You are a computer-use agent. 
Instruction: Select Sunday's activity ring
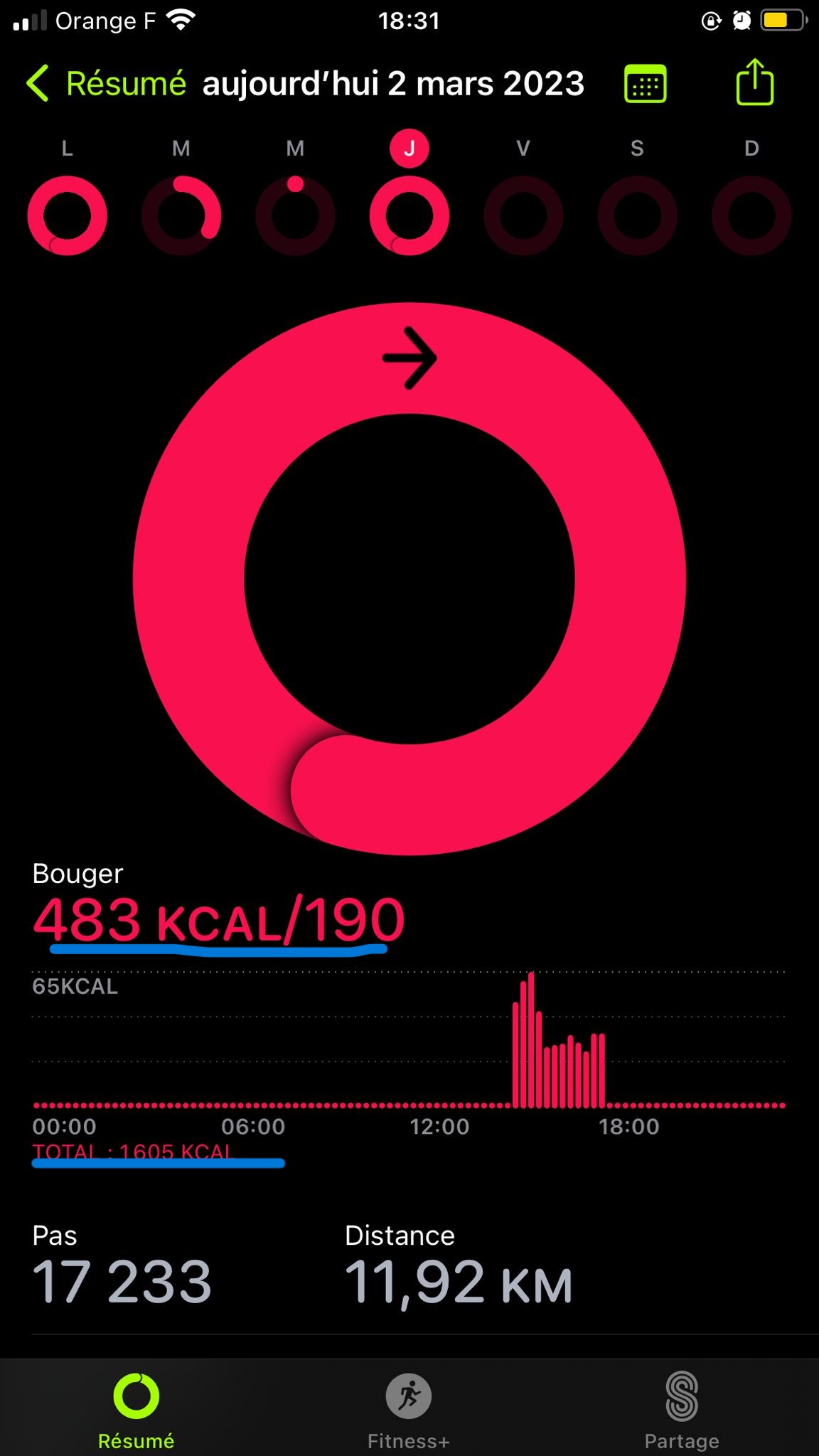(751, 215)
